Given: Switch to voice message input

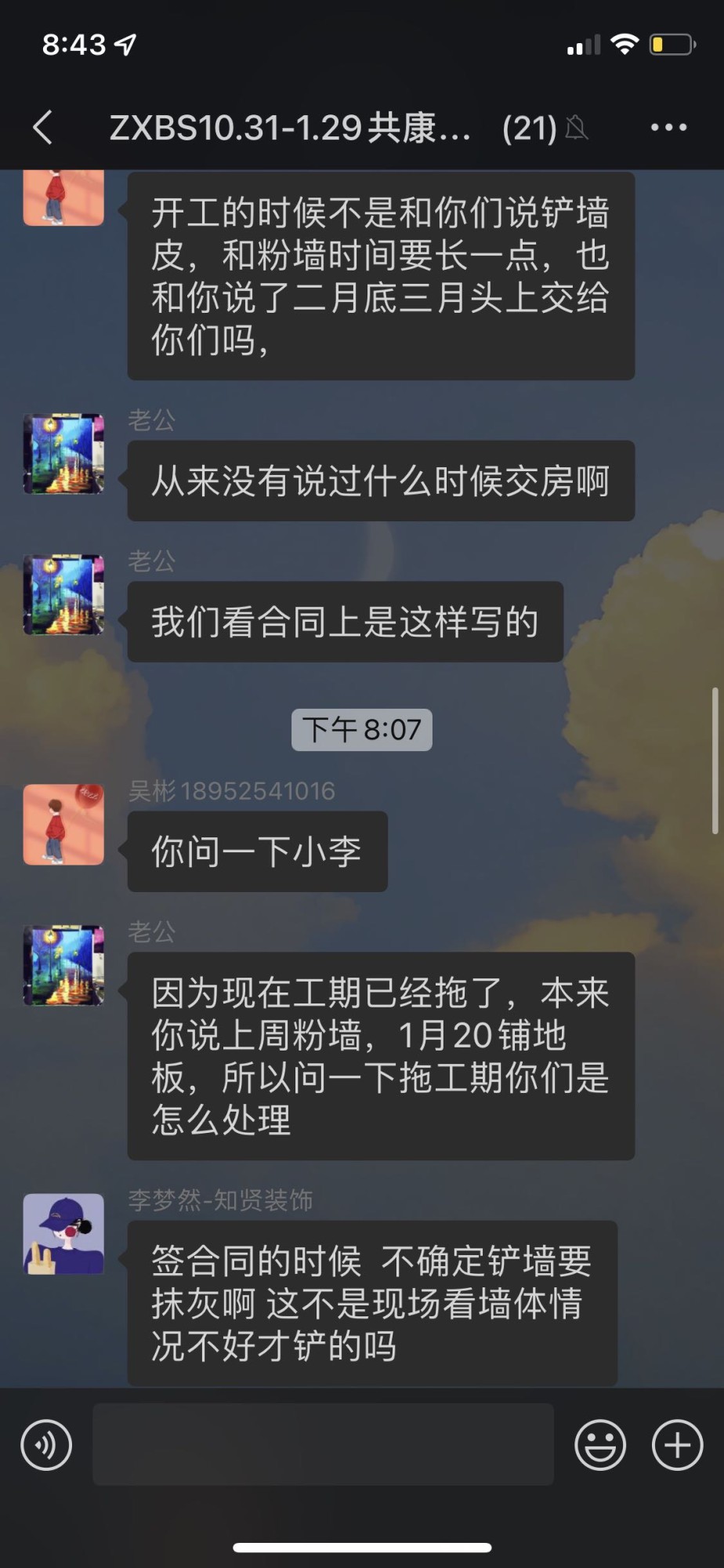Looking at the screenshot, I should 46,1444.
